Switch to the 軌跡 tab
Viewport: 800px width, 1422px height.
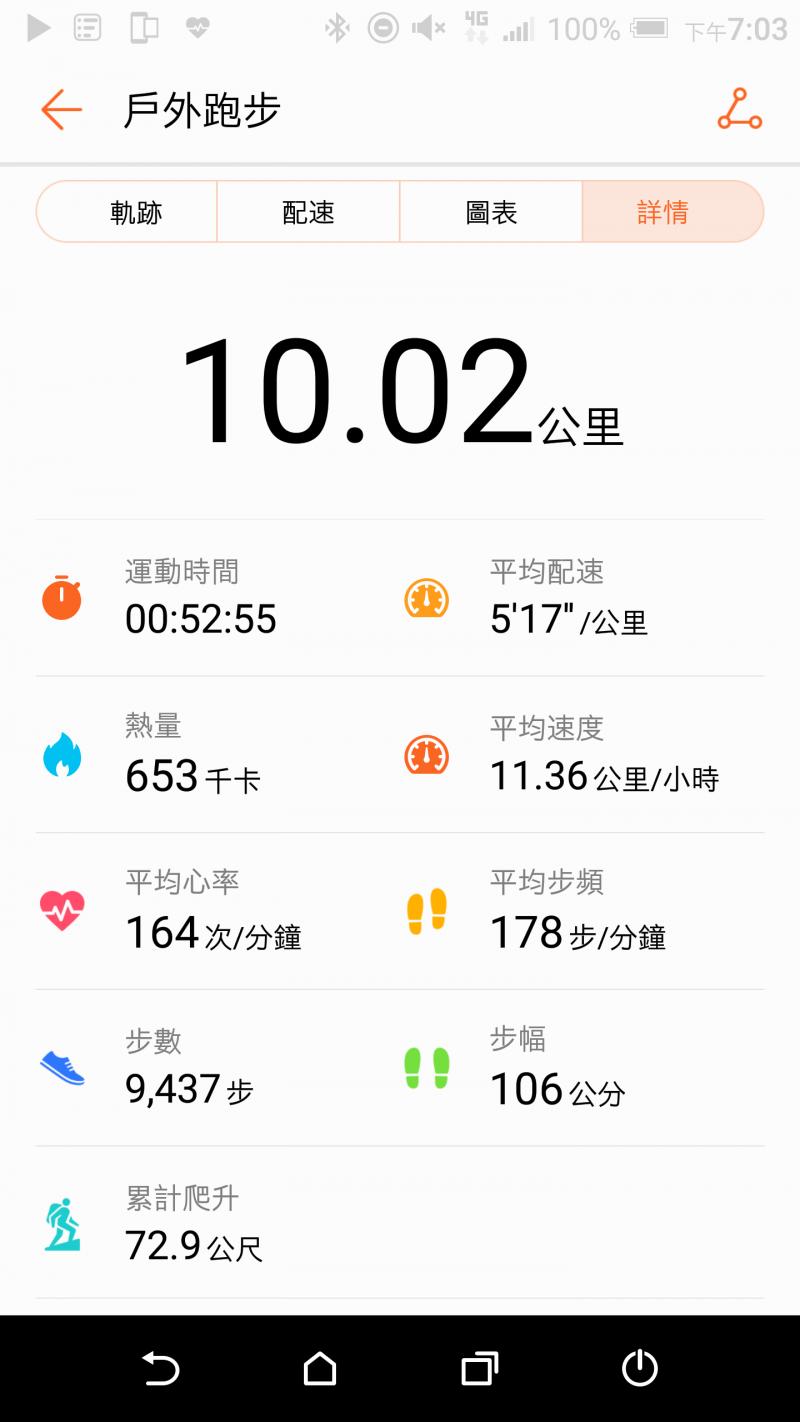click(x=136, y=212)
